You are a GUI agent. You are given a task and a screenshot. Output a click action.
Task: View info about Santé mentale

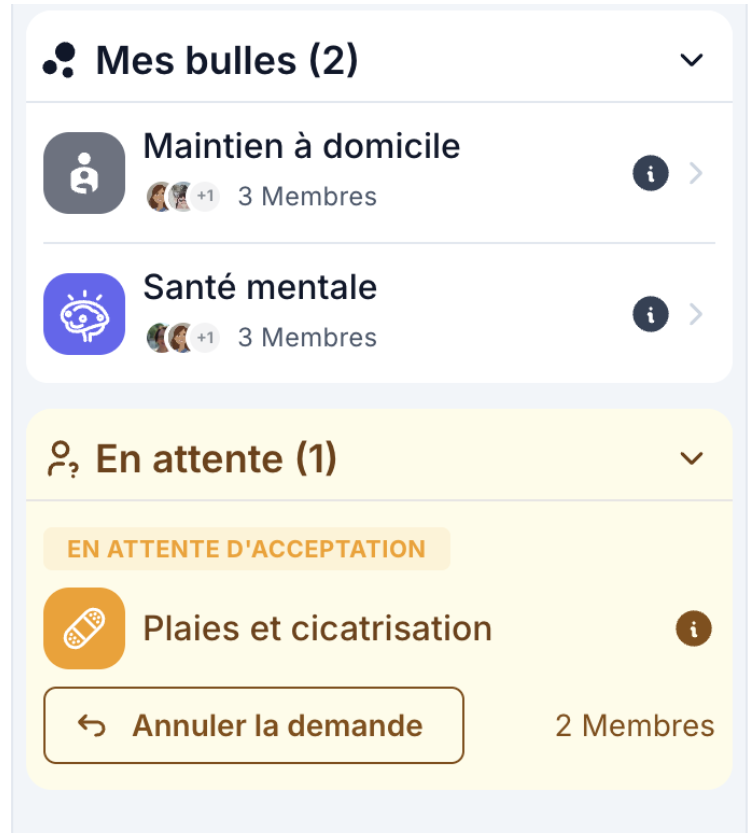click(x=650, y=315)
